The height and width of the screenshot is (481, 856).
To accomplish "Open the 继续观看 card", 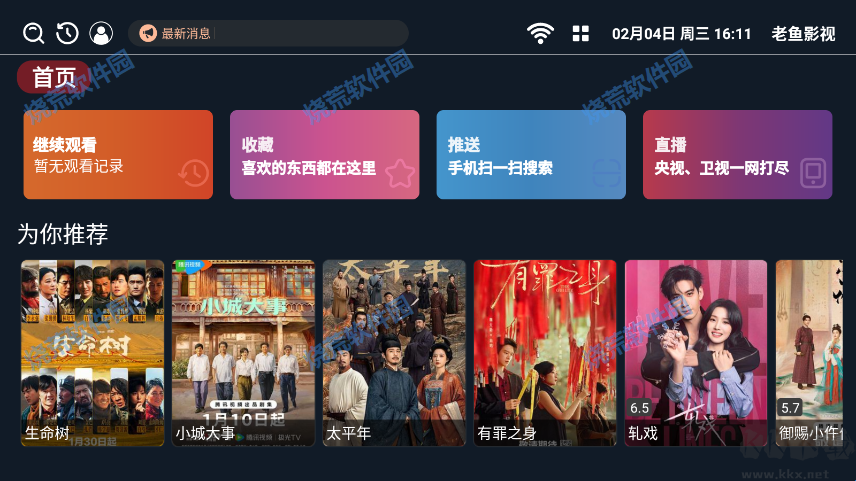I will click(x=118, y=155).
